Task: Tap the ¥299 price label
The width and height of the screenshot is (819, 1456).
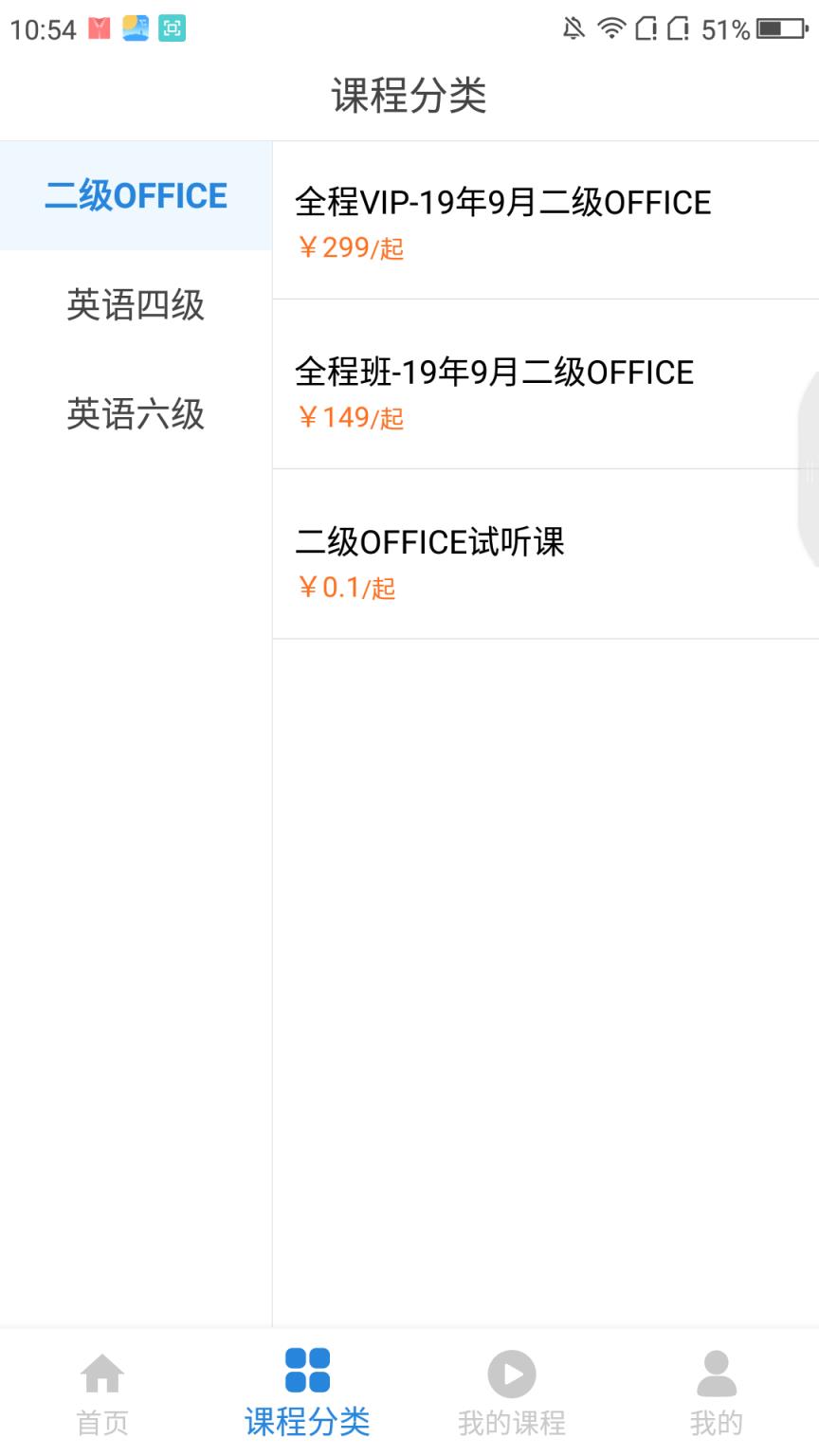Action: pyautogui.click(x=347, y=248)
